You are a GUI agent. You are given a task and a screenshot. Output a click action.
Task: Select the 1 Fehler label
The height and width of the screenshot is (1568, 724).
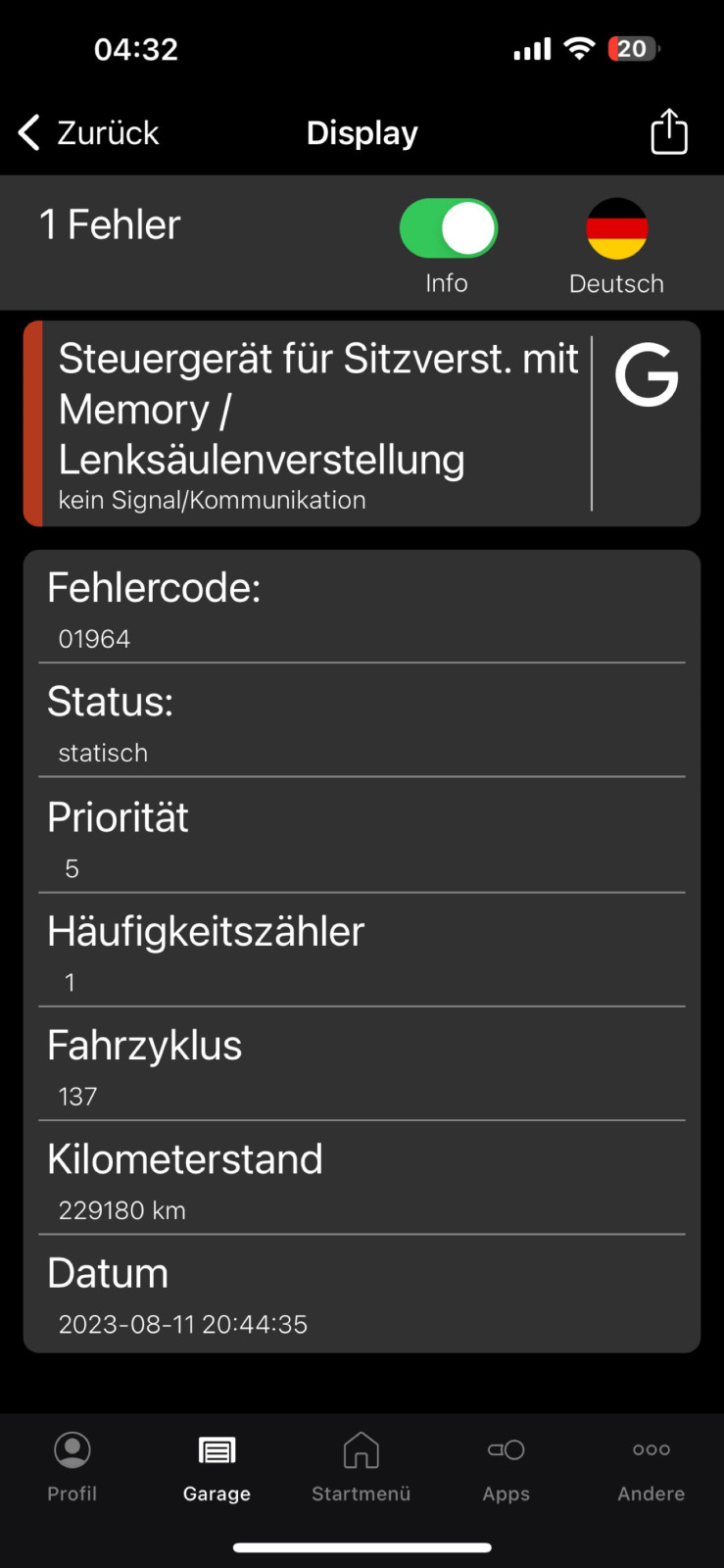(x=109, y=224)
